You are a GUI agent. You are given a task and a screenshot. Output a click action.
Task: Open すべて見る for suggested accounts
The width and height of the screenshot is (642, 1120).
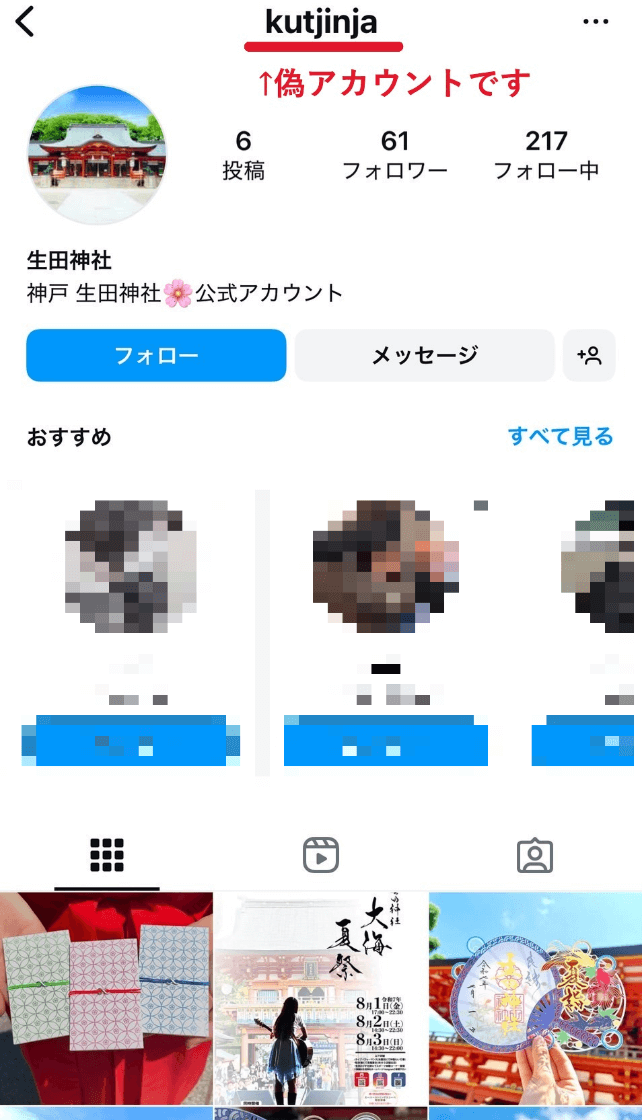pos(560,436)
